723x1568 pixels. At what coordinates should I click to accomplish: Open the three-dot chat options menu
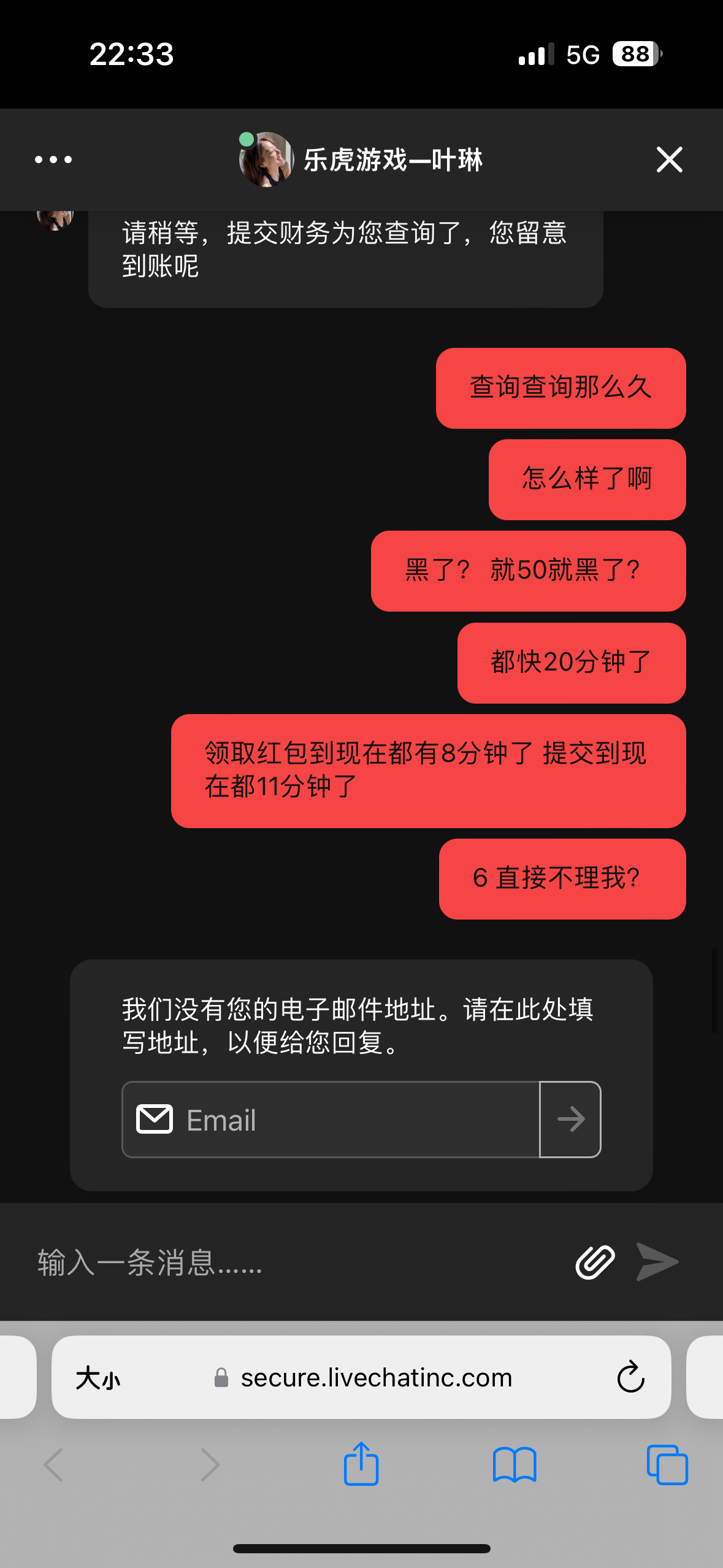[53, 159]
